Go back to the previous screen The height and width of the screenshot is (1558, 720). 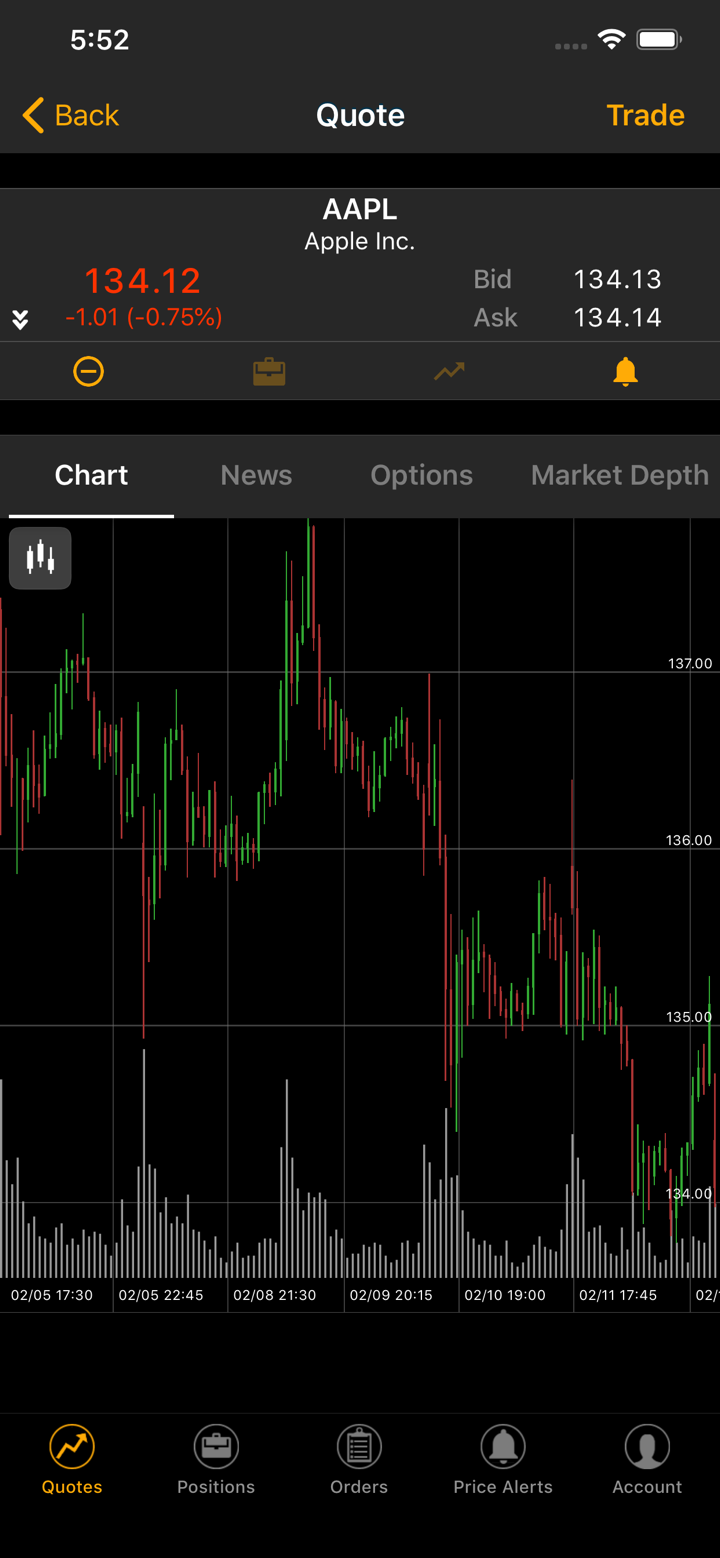71,115
